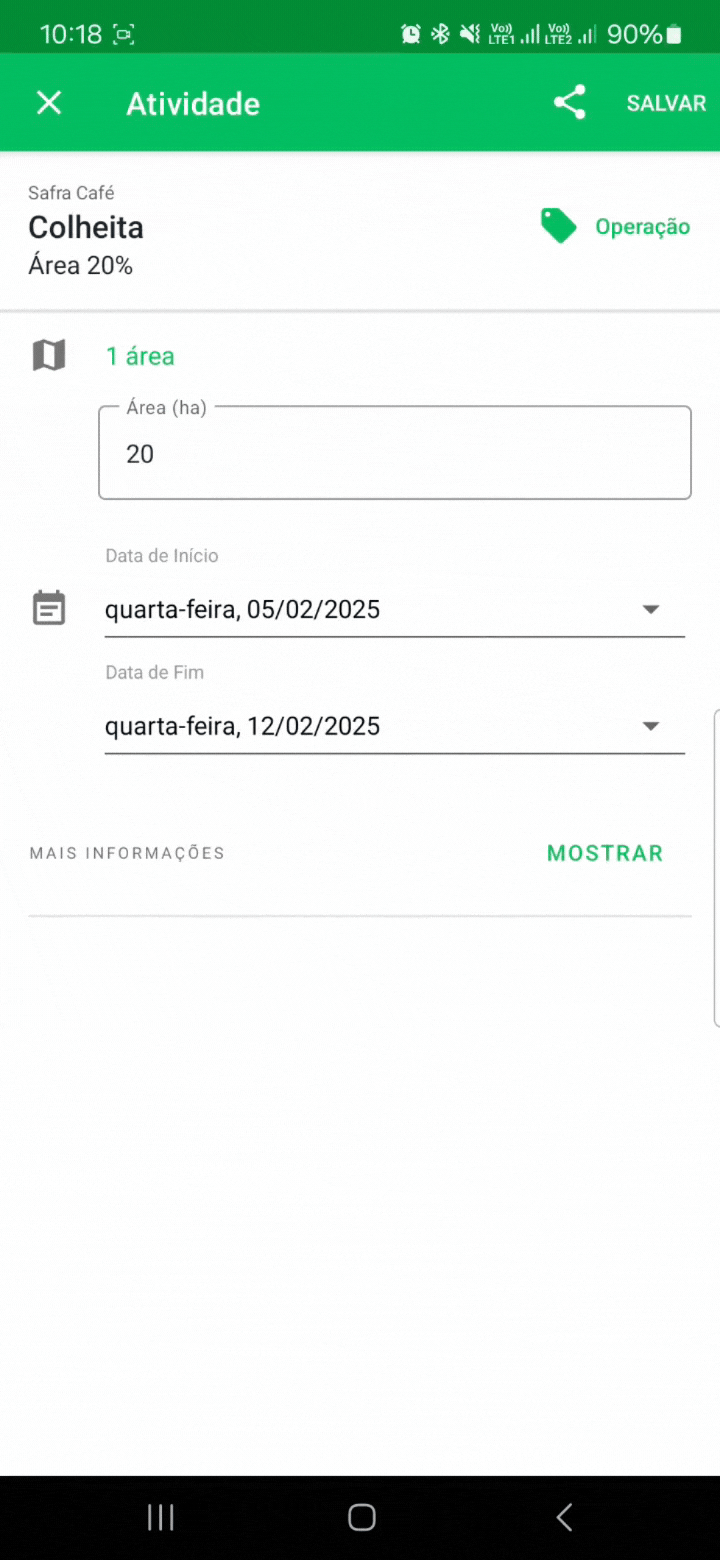Open the 1 área link
The width and height of the screenshot is (720, 1560).
click(140, 355)
